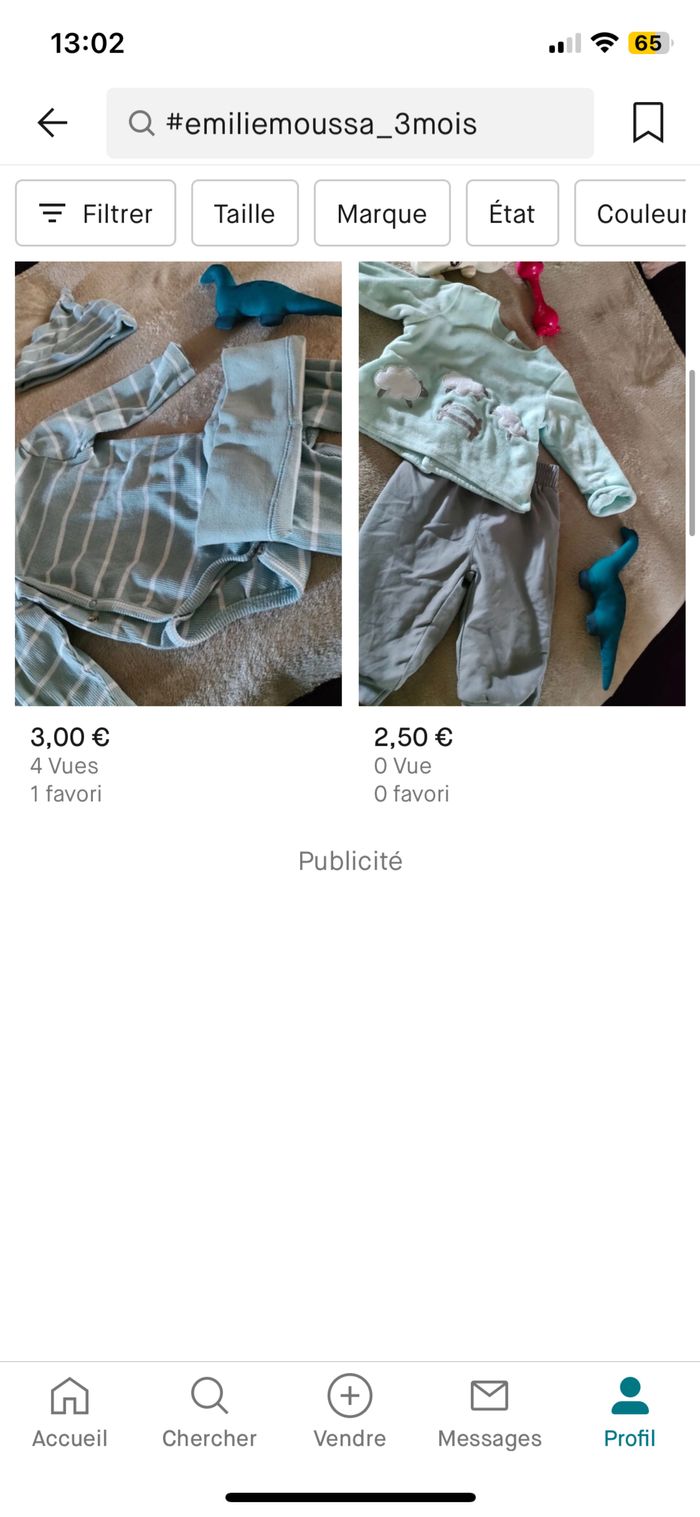Switch to the Accueil tab

pos(70,1412)
